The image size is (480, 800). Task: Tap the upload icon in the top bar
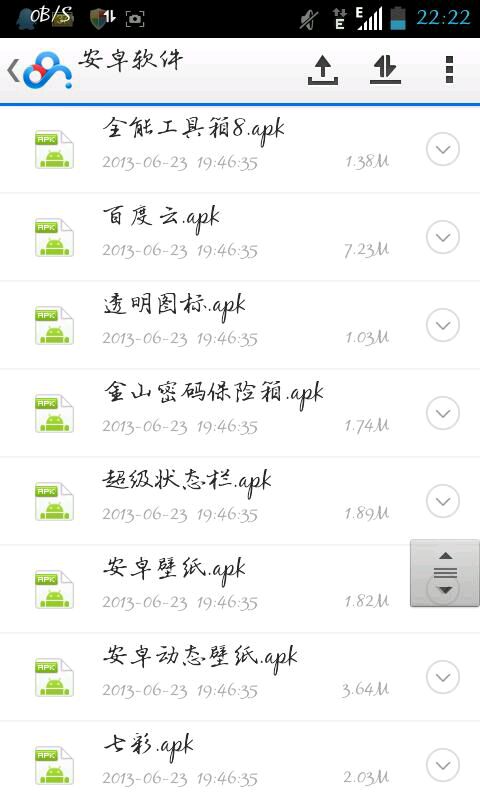click(x=323, y=70)
